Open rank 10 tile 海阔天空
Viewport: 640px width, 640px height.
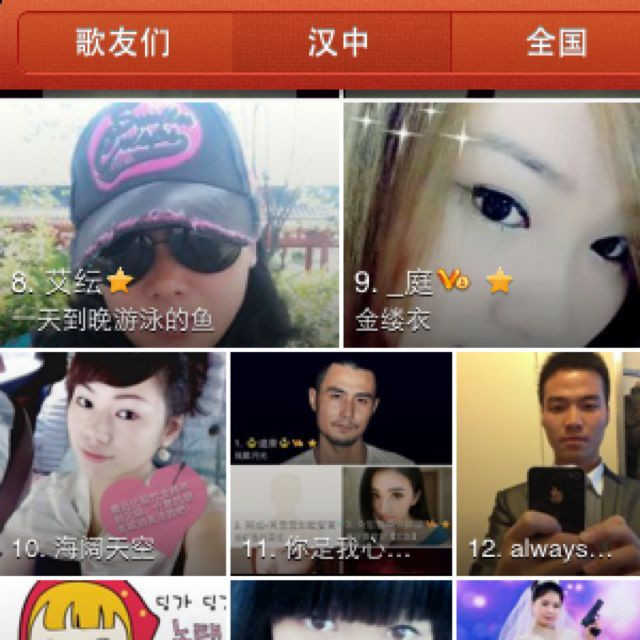112,463
